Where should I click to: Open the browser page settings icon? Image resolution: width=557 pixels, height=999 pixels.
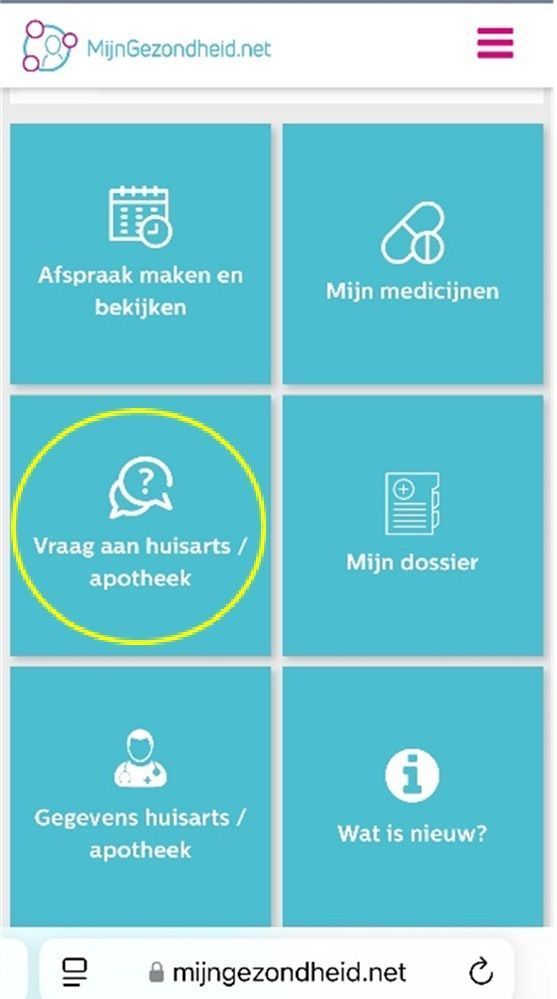point(75,972)
